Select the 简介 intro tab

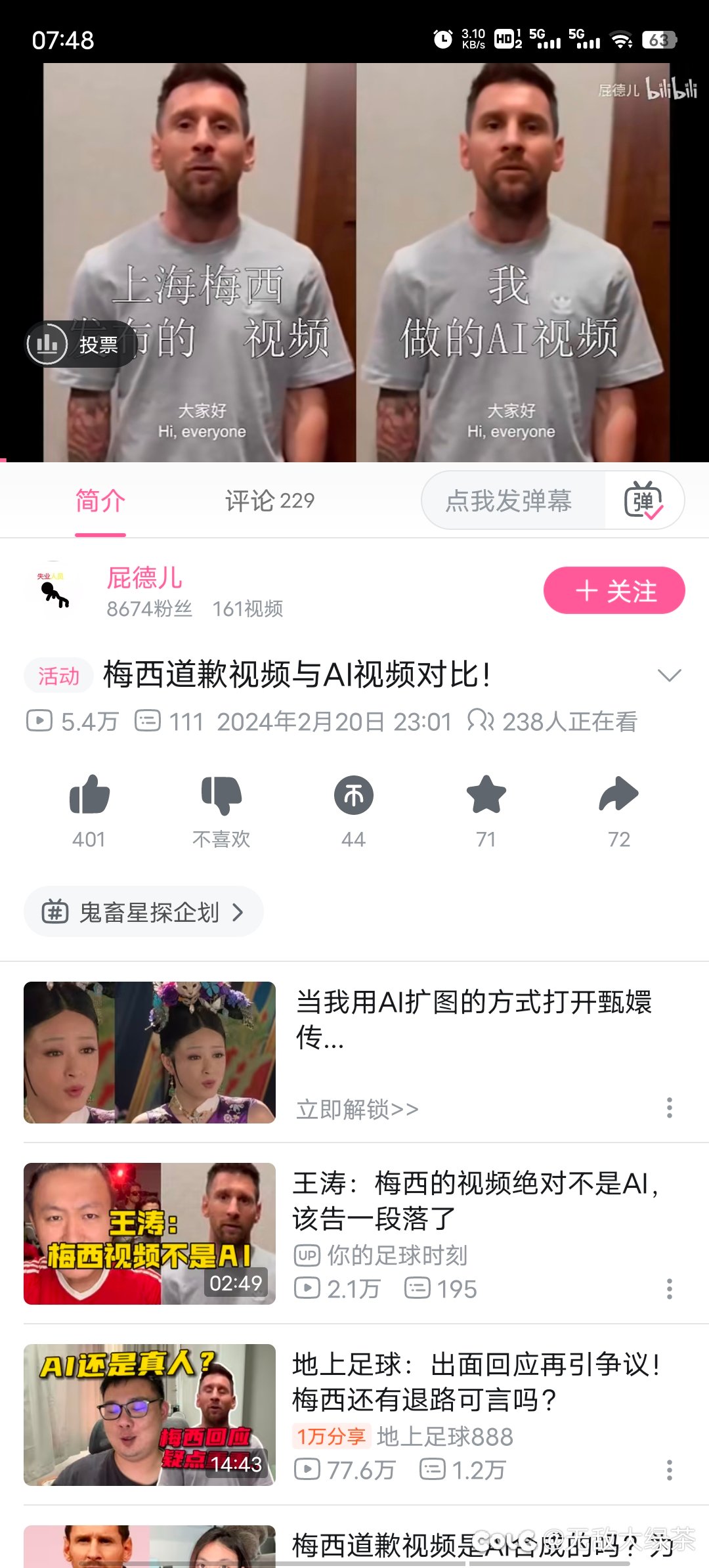click(x=100, y=501)
